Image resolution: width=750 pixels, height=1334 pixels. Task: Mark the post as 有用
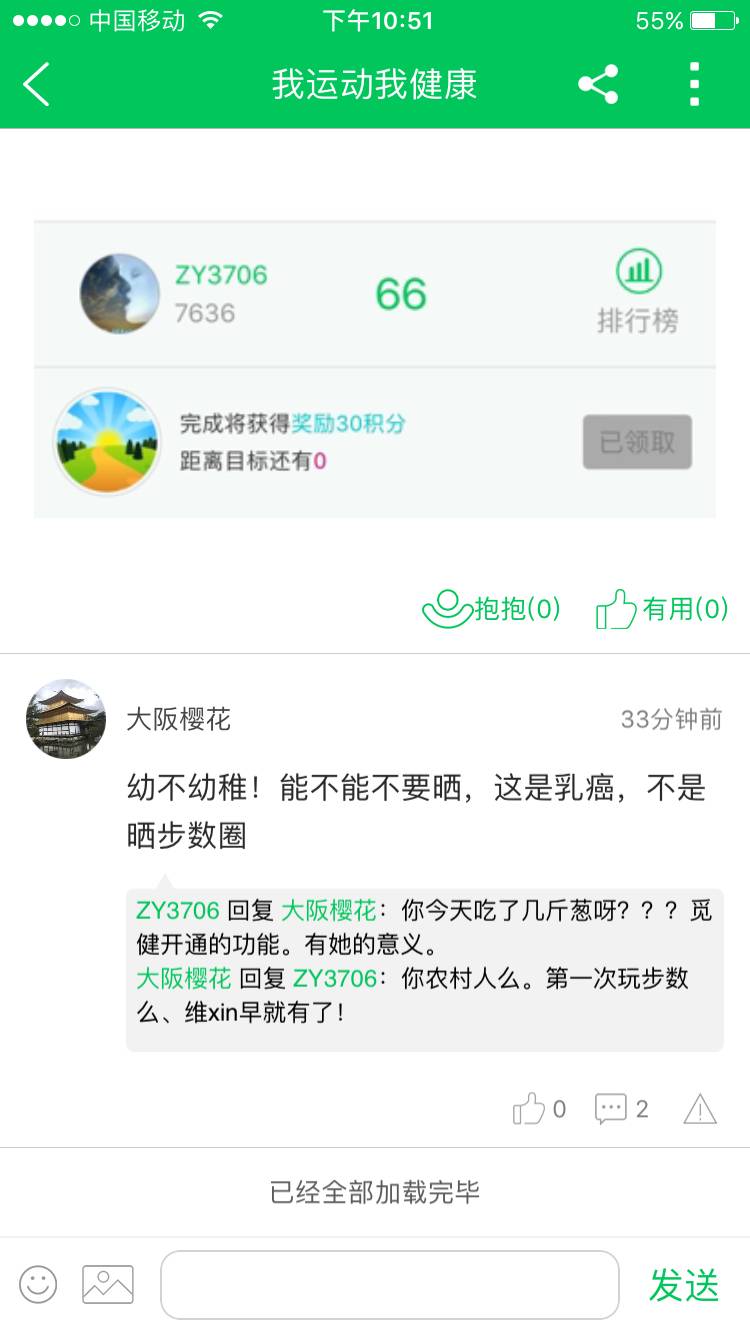pyautogui.click(x=662, y=608)
